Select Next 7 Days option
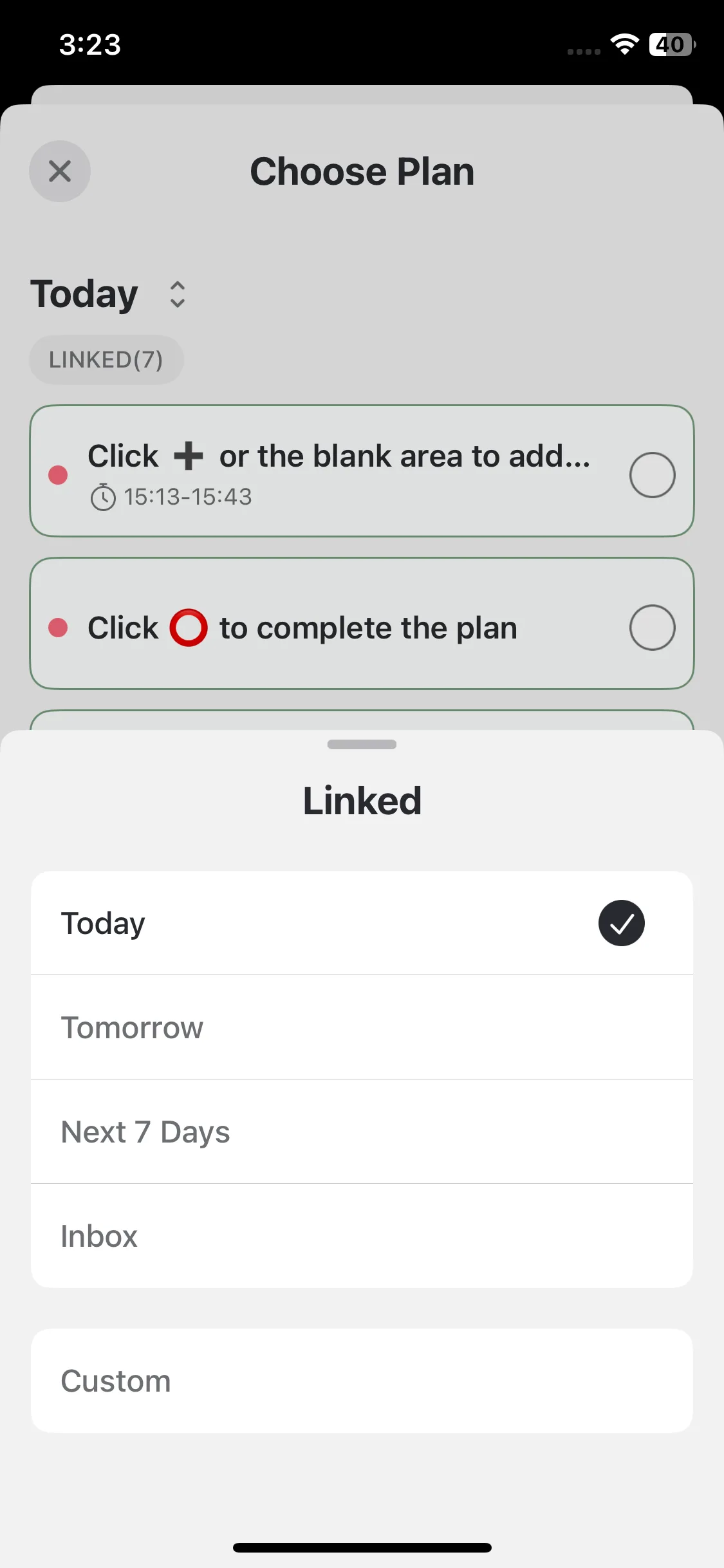Image resolution: width=724 pixels, height=1568 pixels. (362, 1132)
